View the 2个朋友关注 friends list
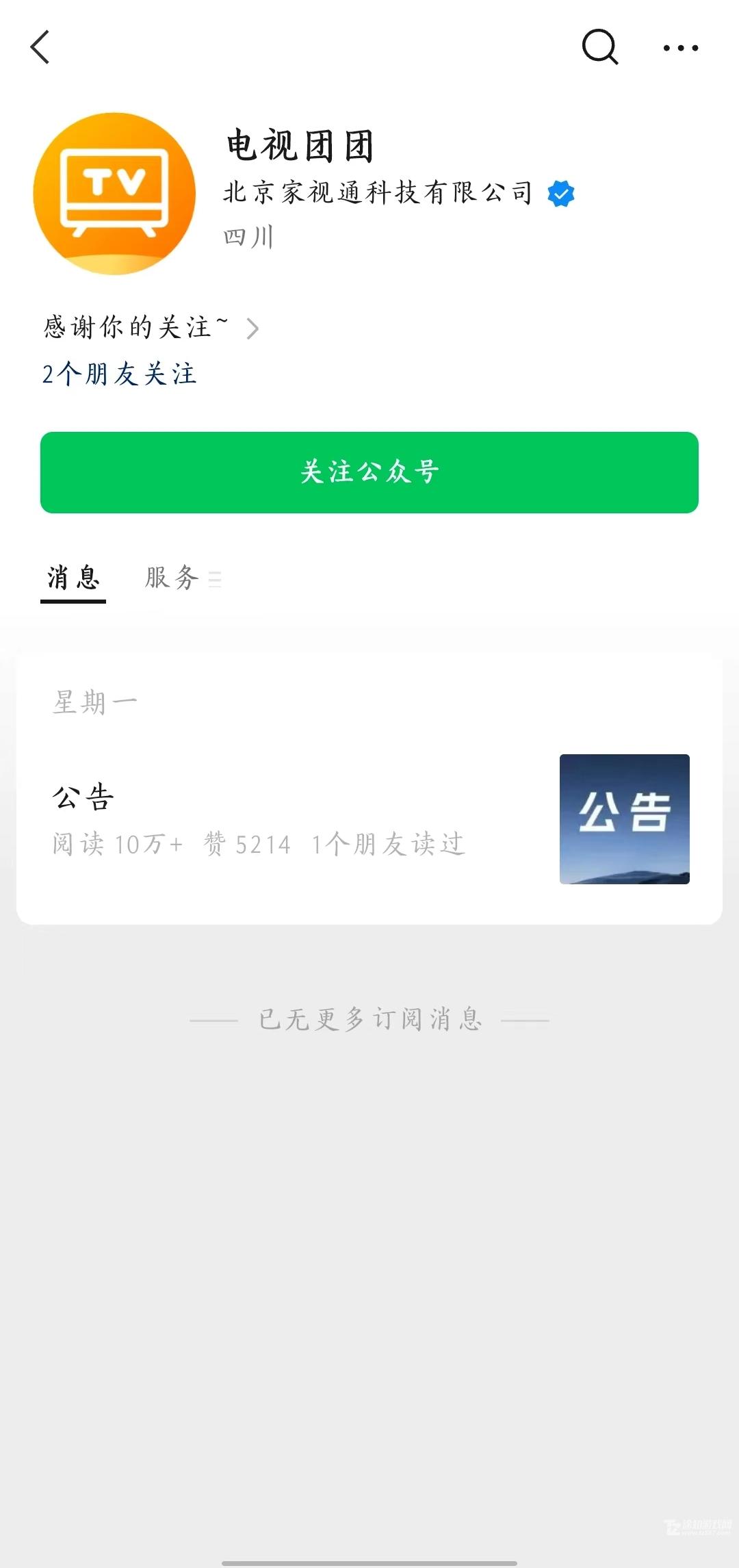 click(120, 374)
